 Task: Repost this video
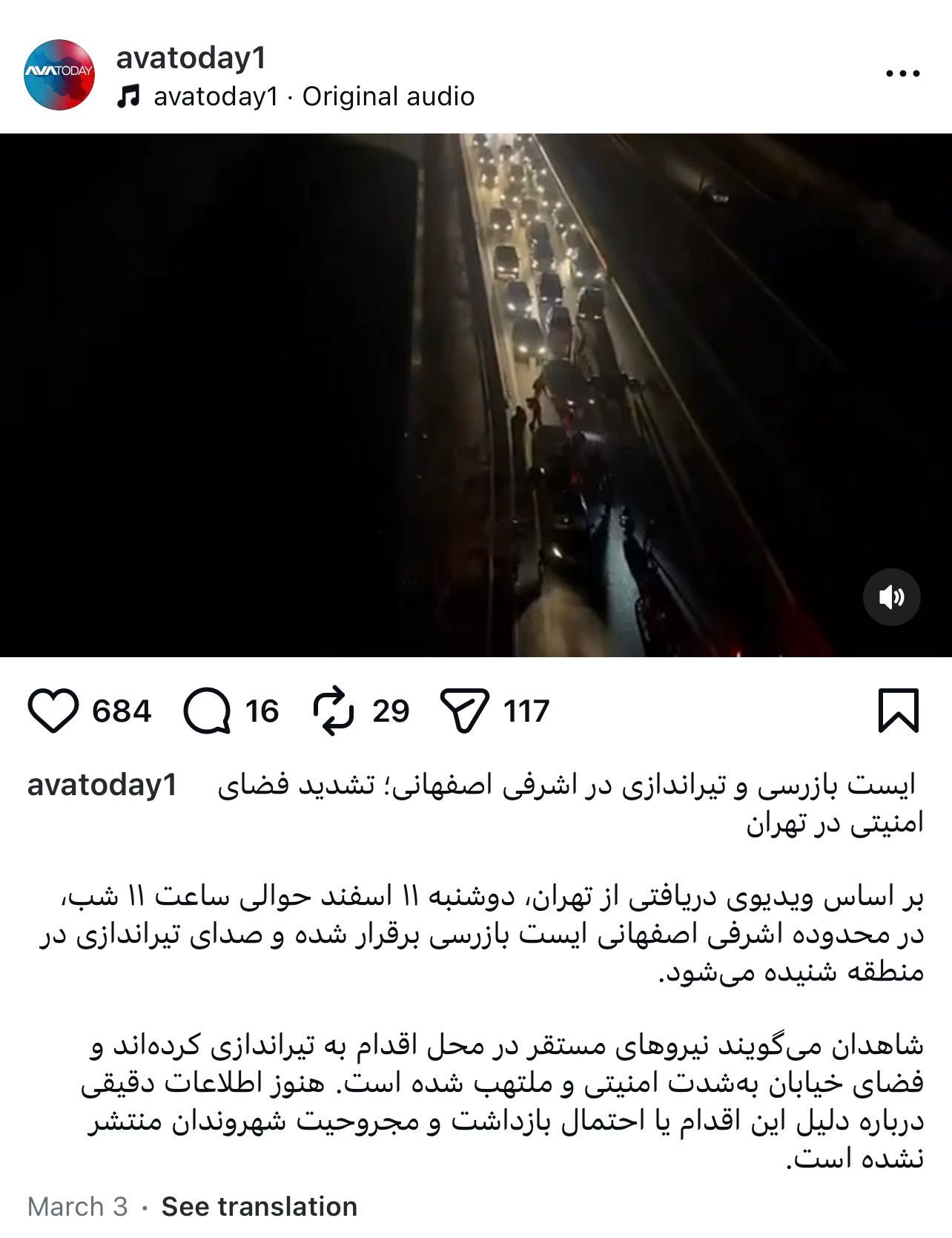[x=334, y=711]
